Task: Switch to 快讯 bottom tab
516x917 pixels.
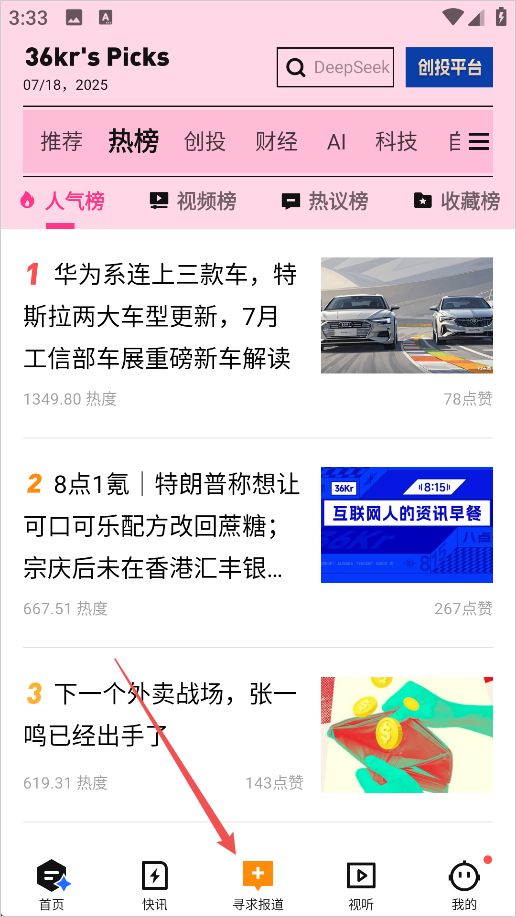Action: click(155, 884)
